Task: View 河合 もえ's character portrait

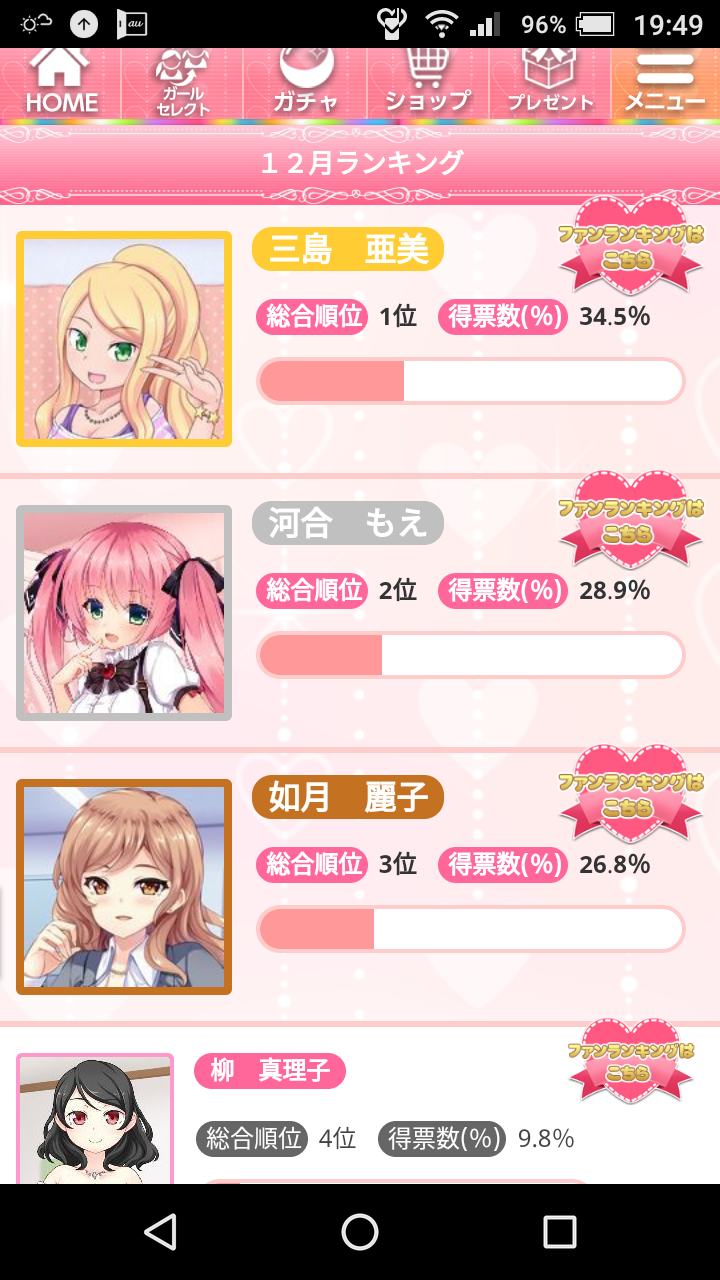Action: tap(124, 613)
